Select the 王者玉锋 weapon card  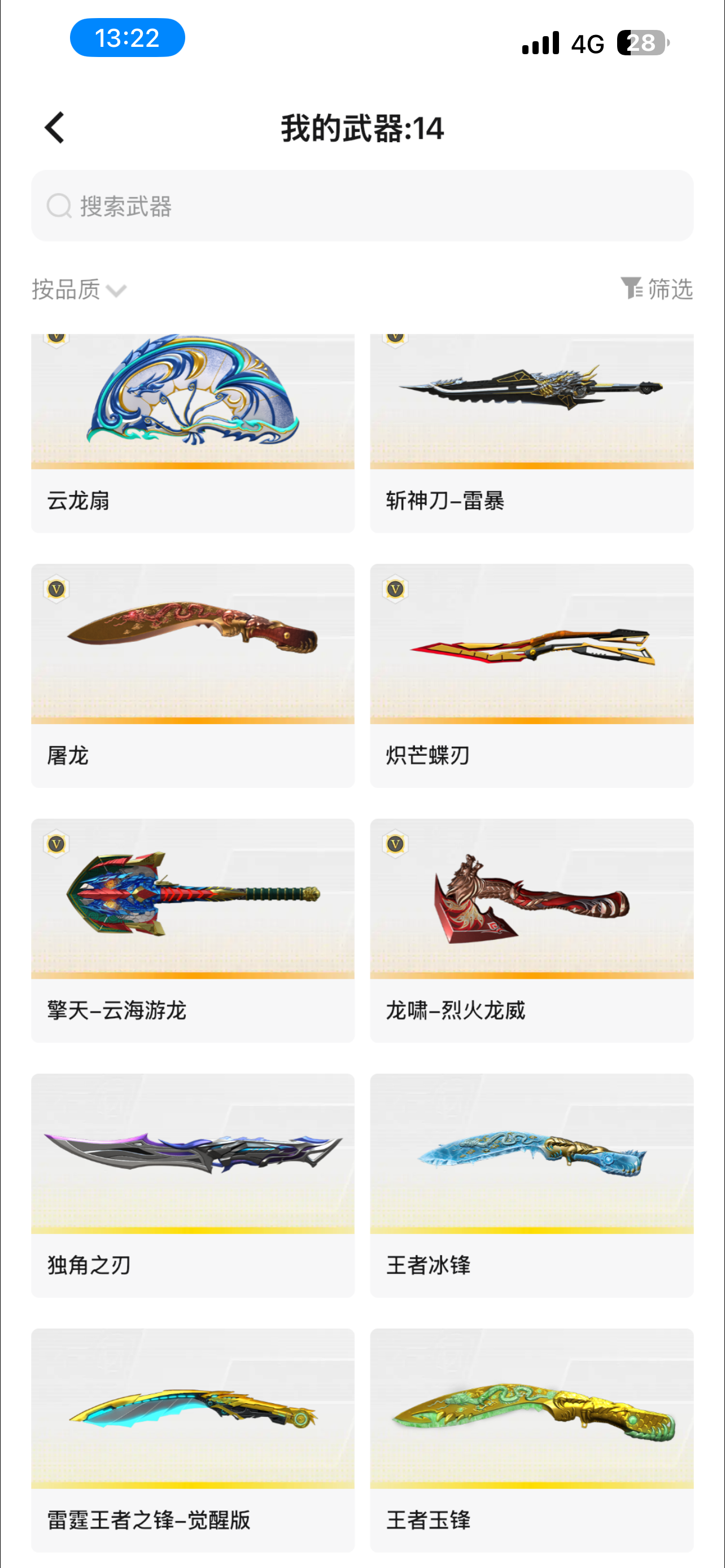pyautogui.click(x=531, y=1439)
